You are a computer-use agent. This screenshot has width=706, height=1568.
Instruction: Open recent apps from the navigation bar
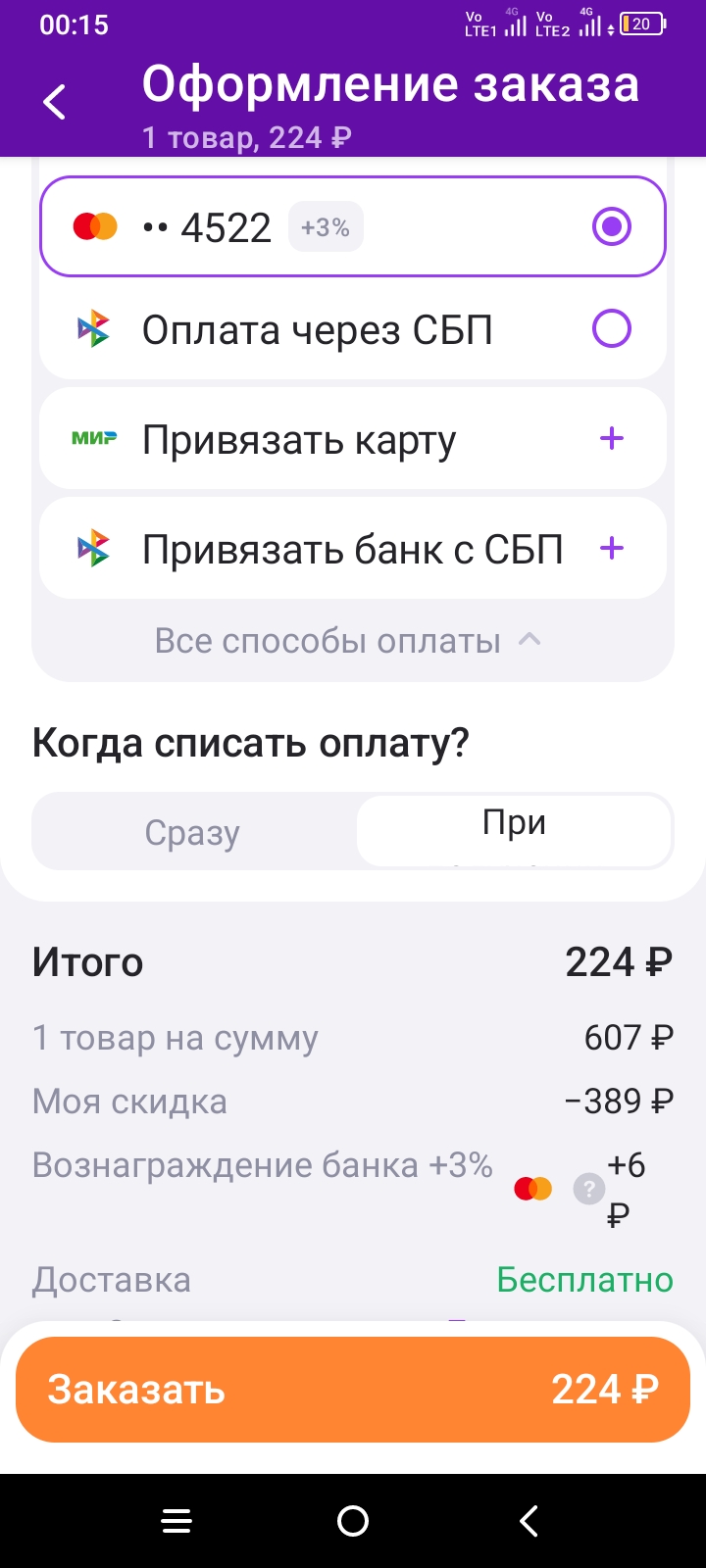[x=176, y=1521]
